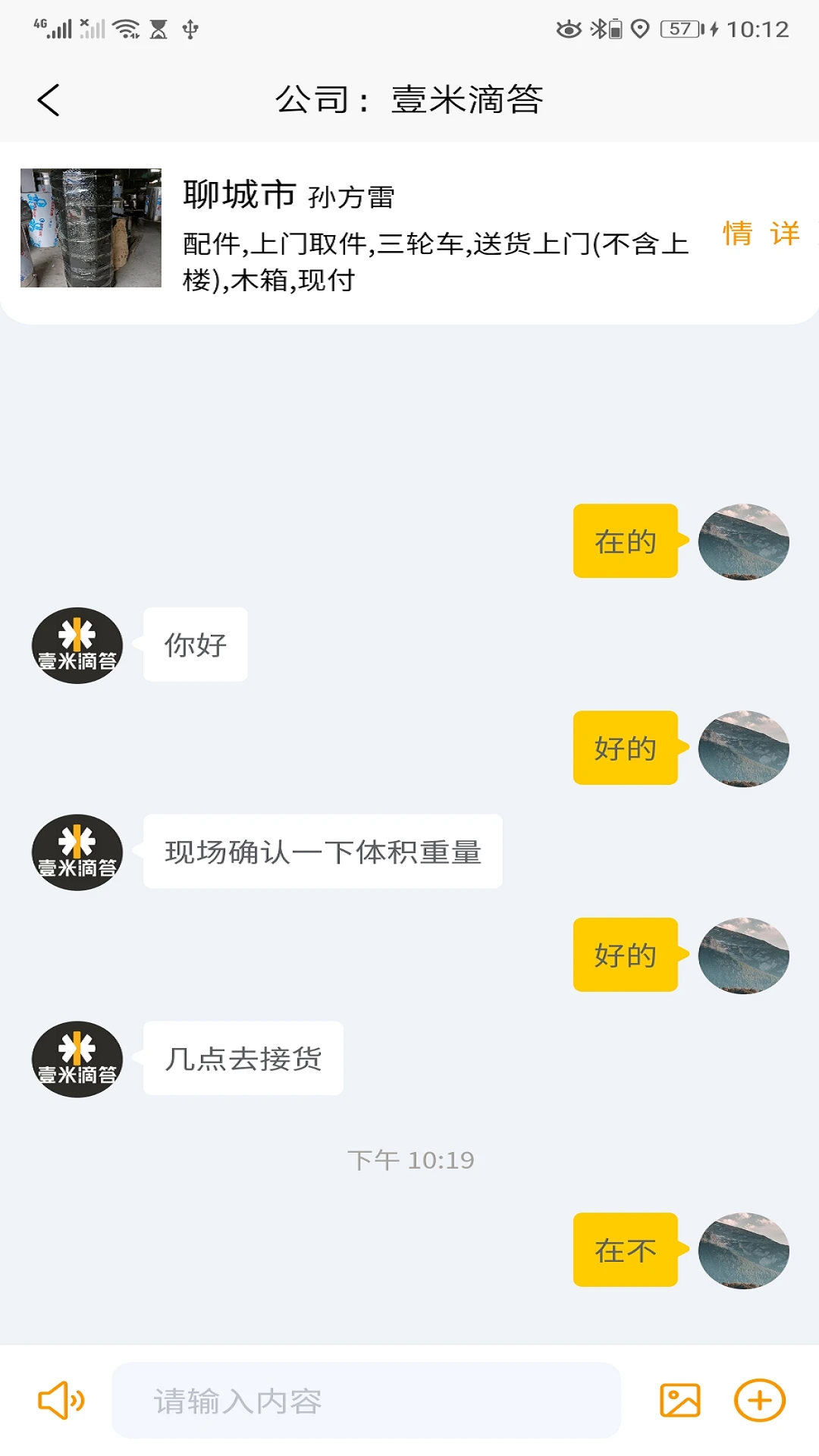
Task: Tap your avatar next to the 在不 message
Action: [742, 1250]
